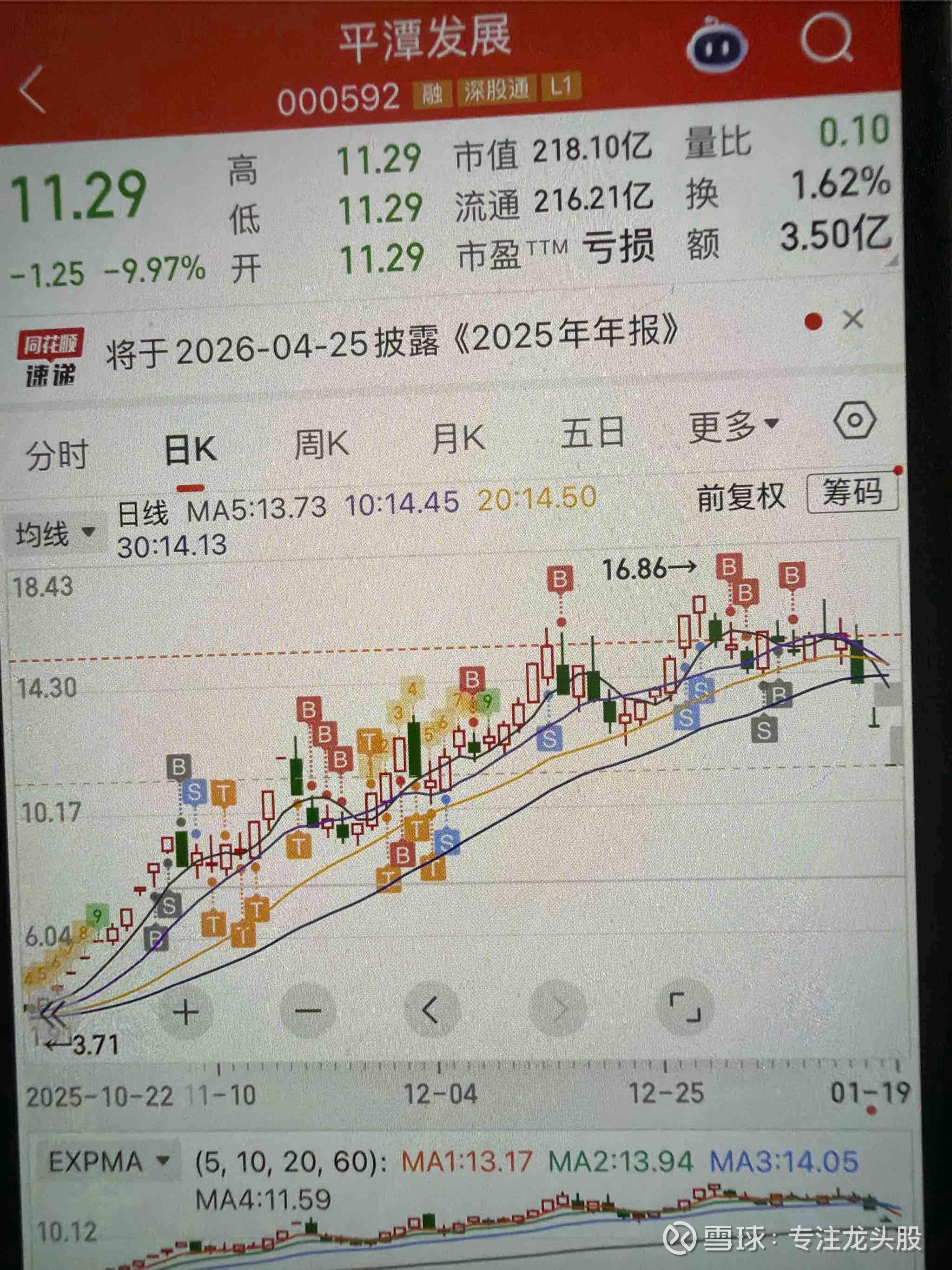Show the 五日 chart
Viewport: 952px width, 1270px height.
[592, 432]
